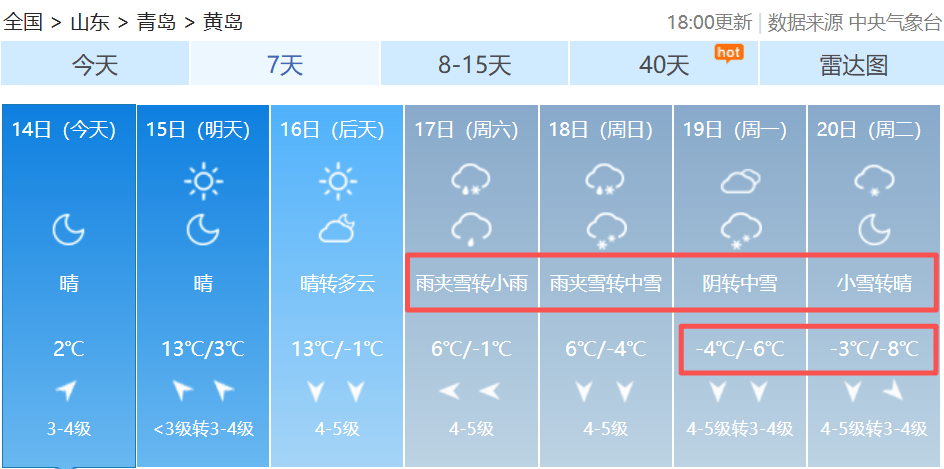The image size is (944, 469).
Task: Switch to the 40天 forecast tab
Action: click(664, 65)
